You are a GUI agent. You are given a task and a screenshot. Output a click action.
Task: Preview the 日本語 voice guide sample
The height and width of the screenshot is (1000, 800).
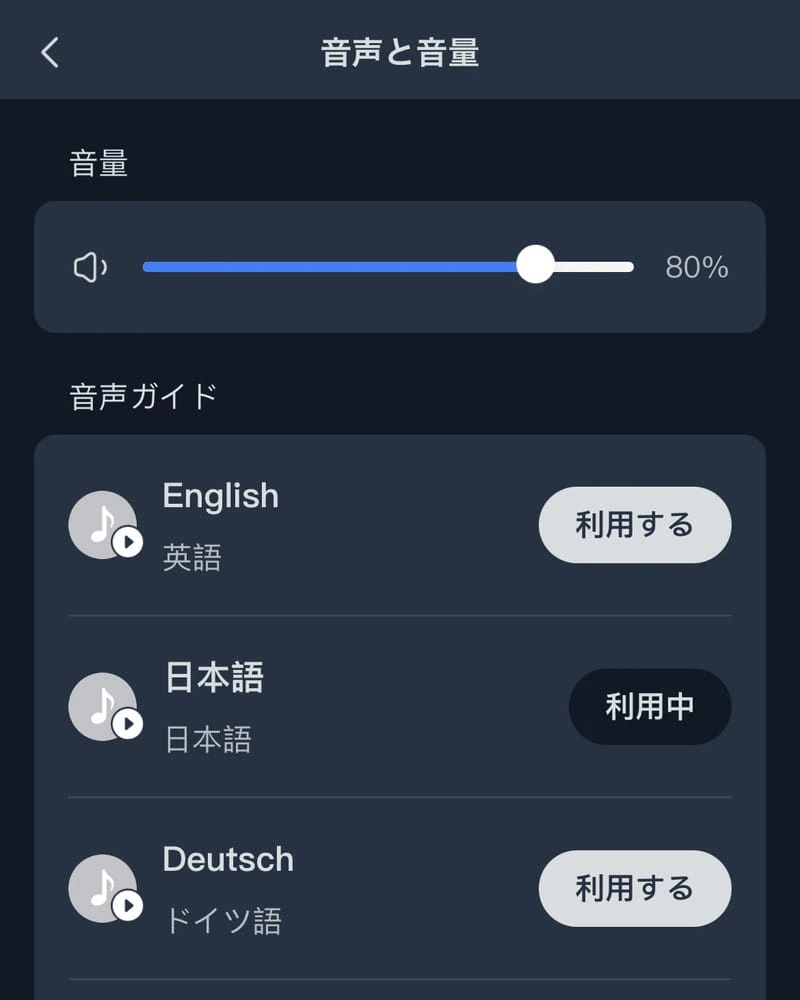pyautogui.click(x=104, y=708)
